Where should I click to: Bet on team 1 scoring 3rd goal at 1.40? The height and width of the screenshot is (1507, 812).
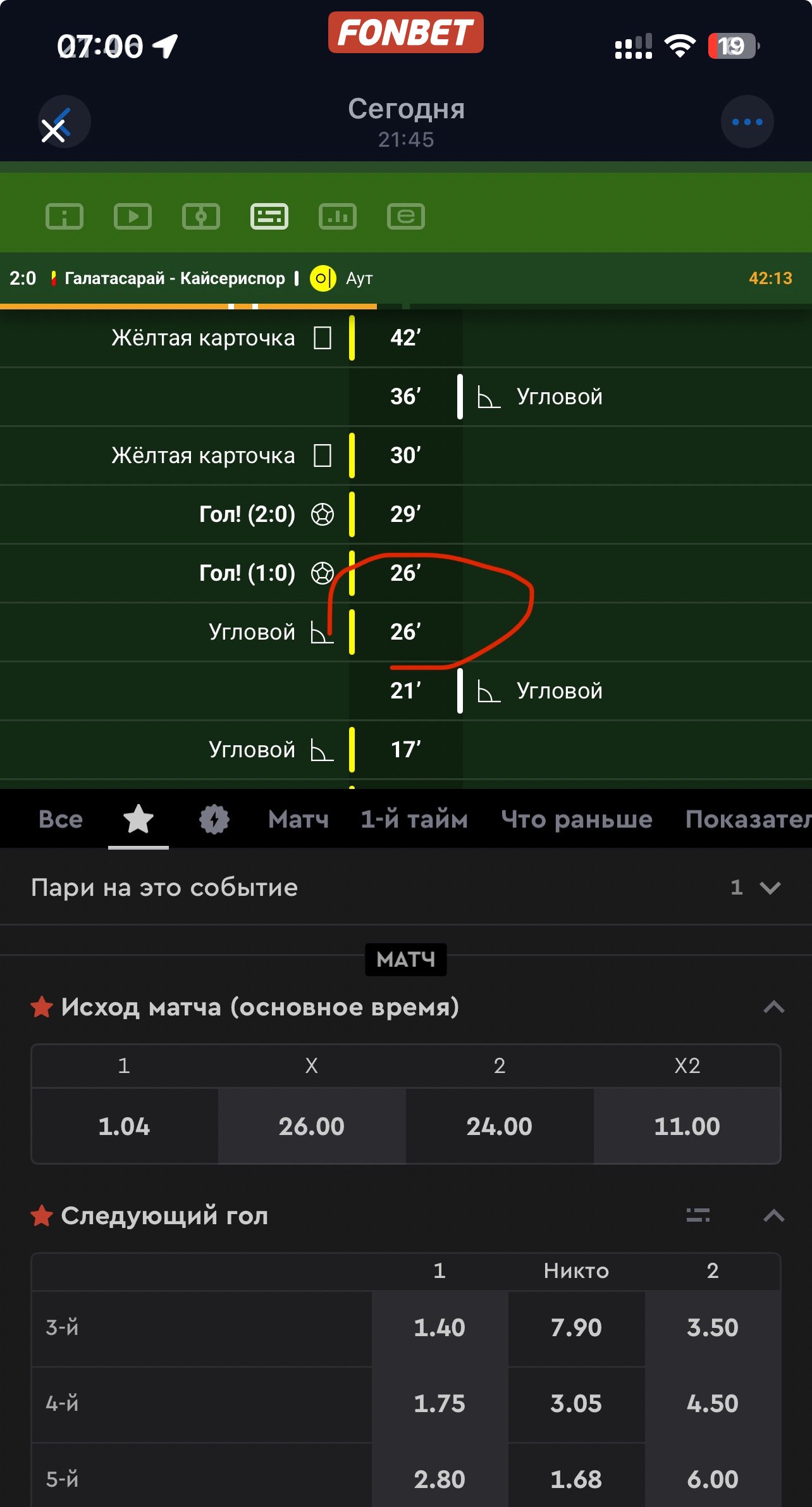coord(440,1327)
